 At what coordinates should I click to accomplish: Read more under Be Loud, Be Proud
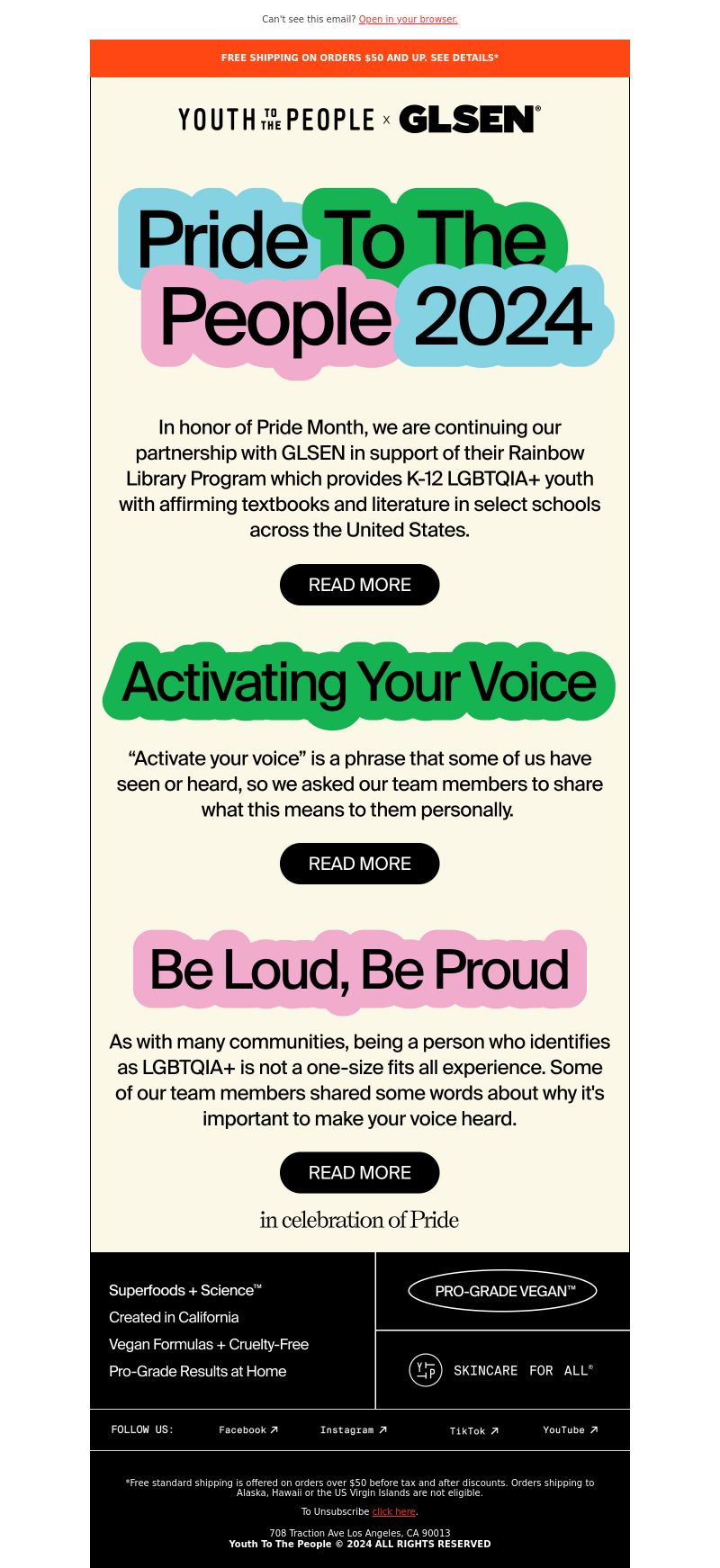(359, 1172)
